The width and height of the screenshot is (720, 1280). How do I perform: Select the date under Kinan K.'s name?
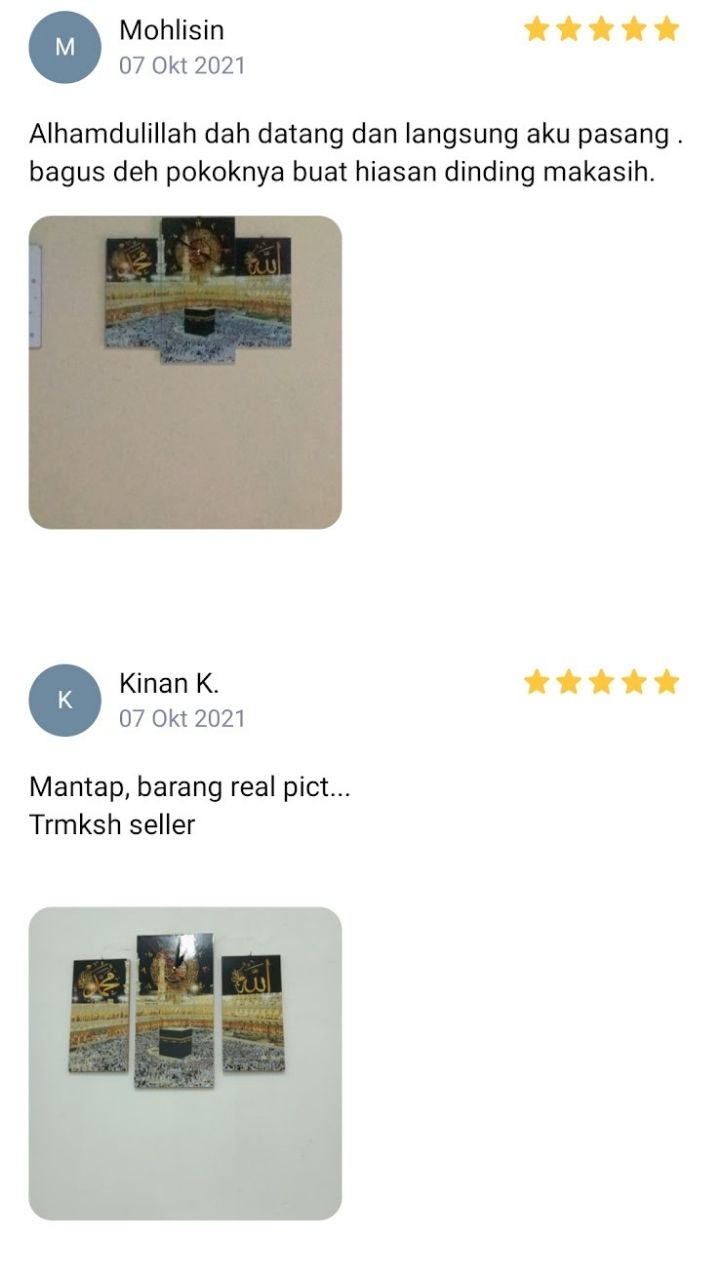[182, 716]
